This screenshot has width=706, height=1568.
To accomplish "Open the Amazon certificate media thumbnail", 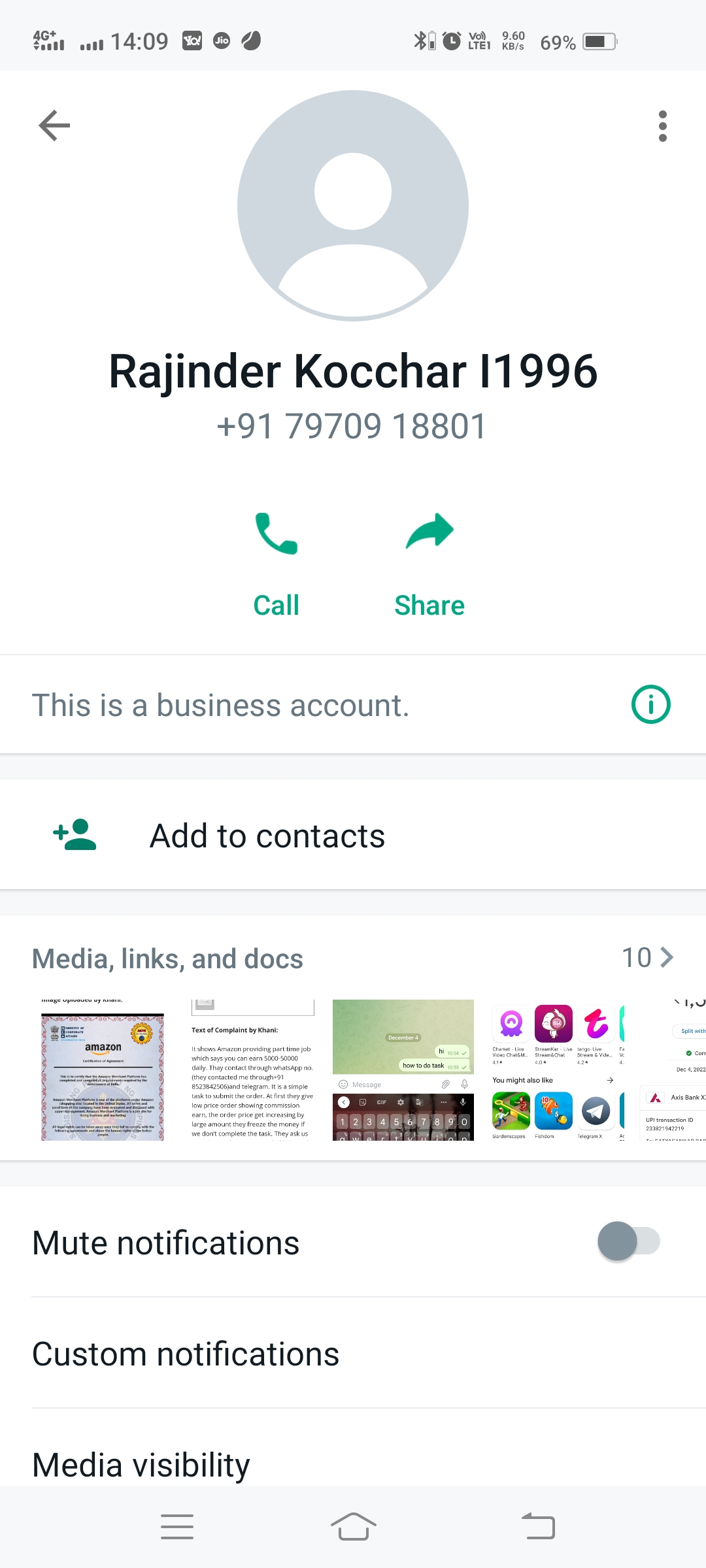I will tap(103, 1070).
